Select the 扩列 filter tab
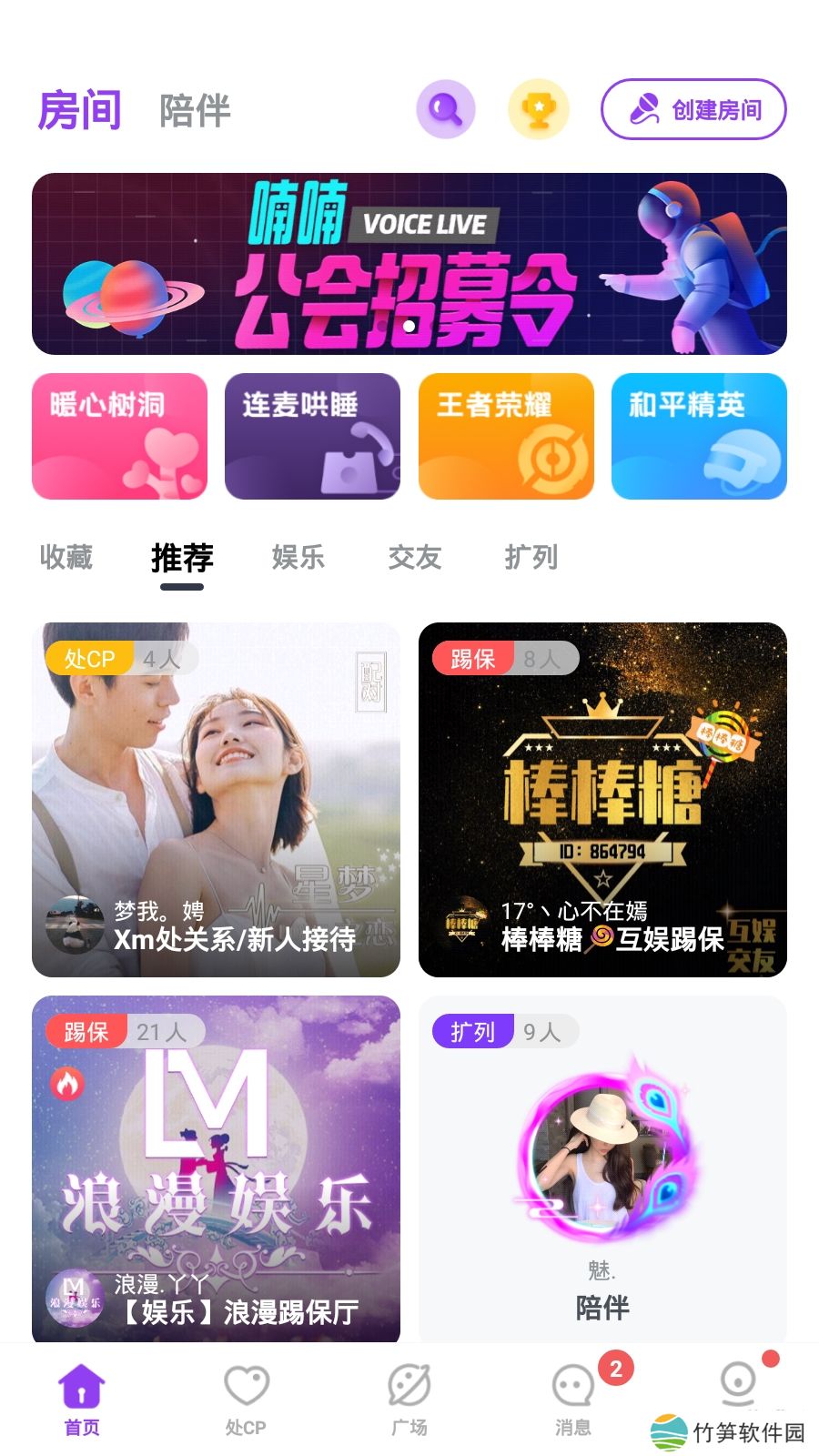The height and width of the screenshot is (1456, 819). point(531,557)
